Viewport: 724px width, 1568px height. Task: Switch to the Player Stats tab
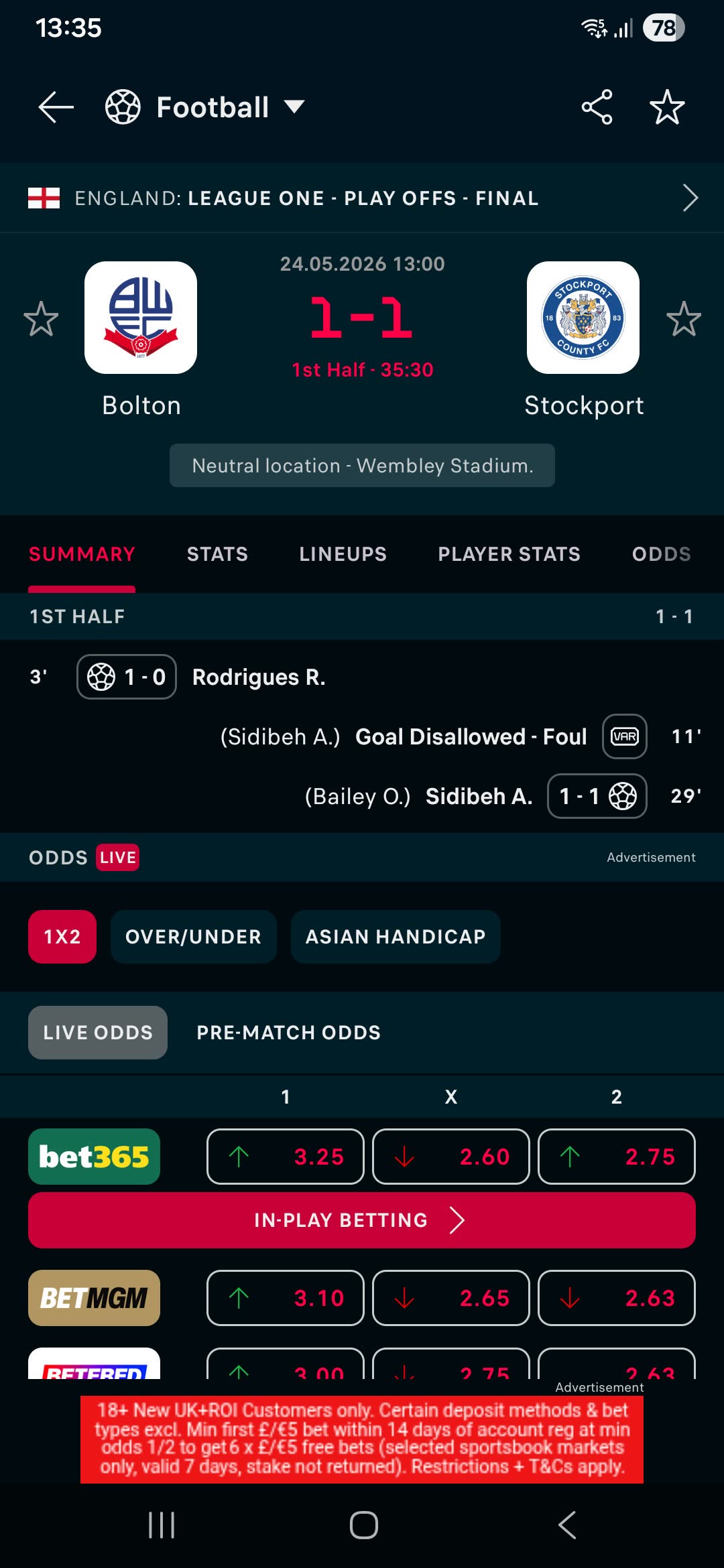(x=509, y=554)
